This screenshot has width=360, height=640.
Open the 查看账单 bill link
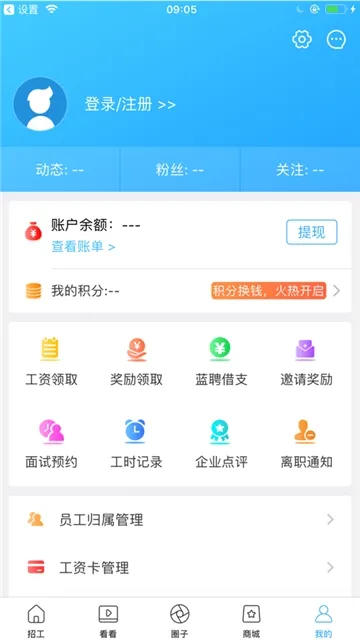click(83, 247)
